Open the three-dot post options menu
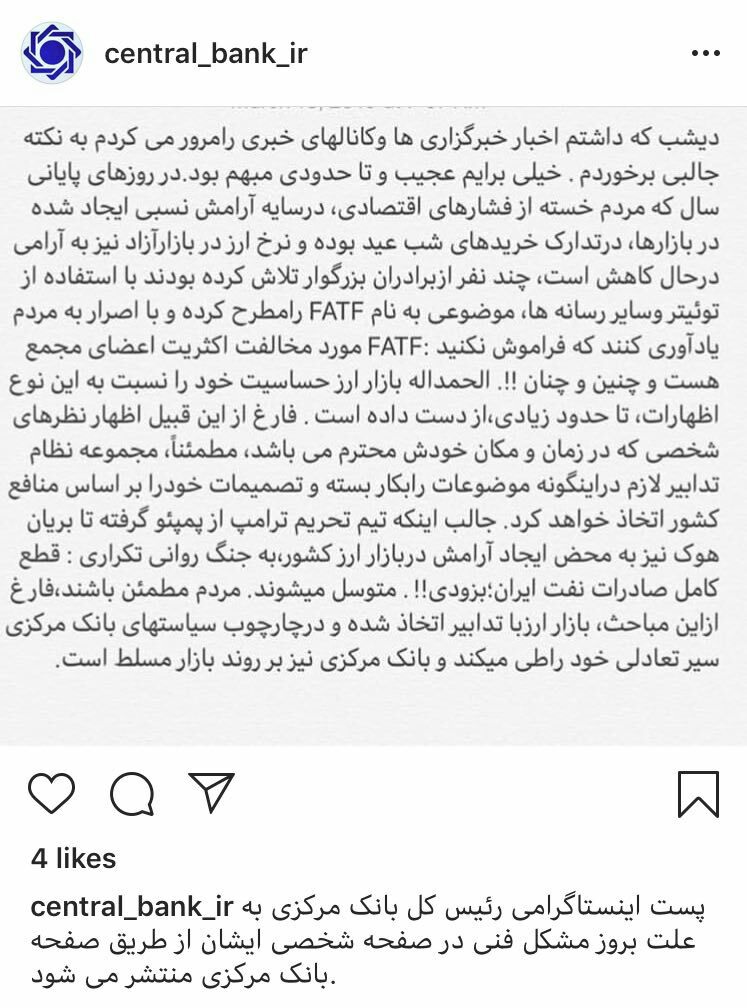The height and width of the screenshot is (1008, 747). click(705, 53)
